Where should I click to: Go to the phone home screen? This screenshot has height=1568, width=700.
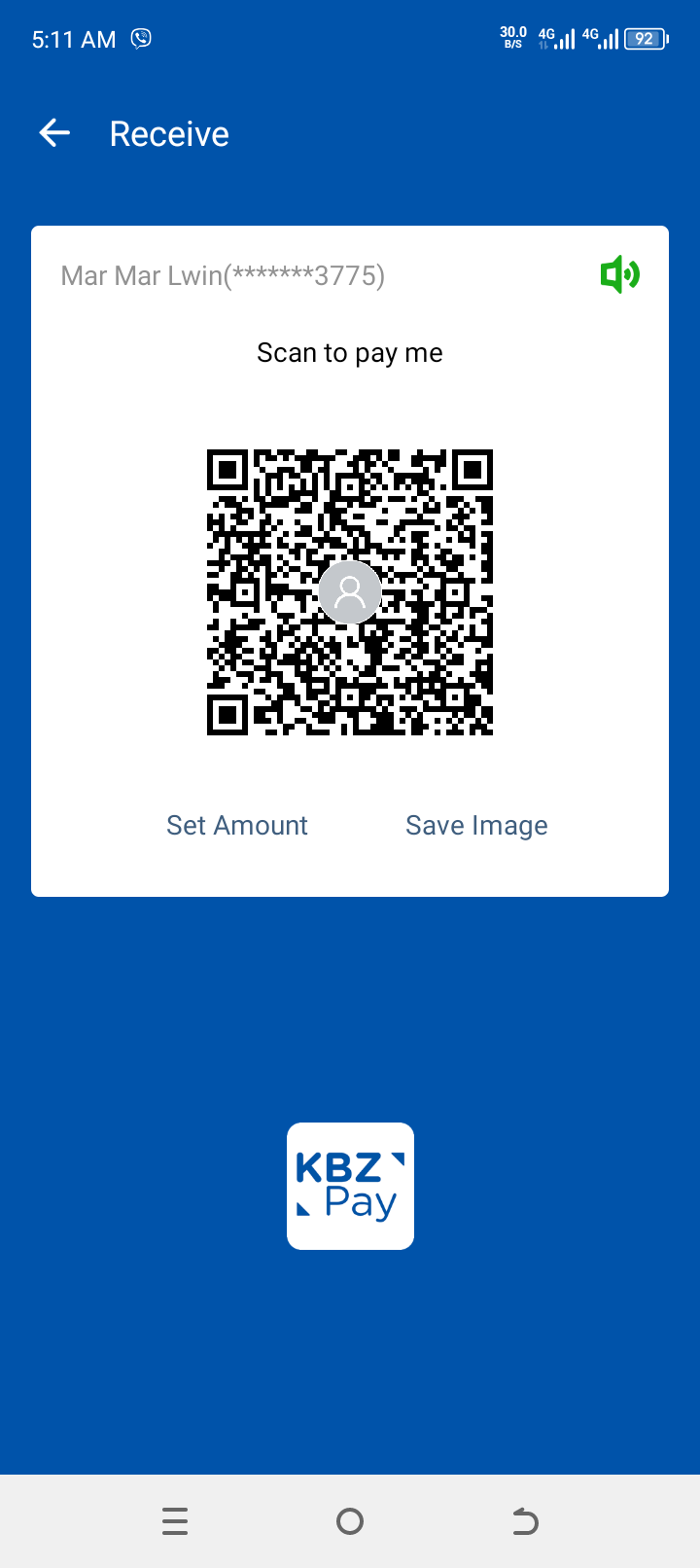click(350, 1521)
